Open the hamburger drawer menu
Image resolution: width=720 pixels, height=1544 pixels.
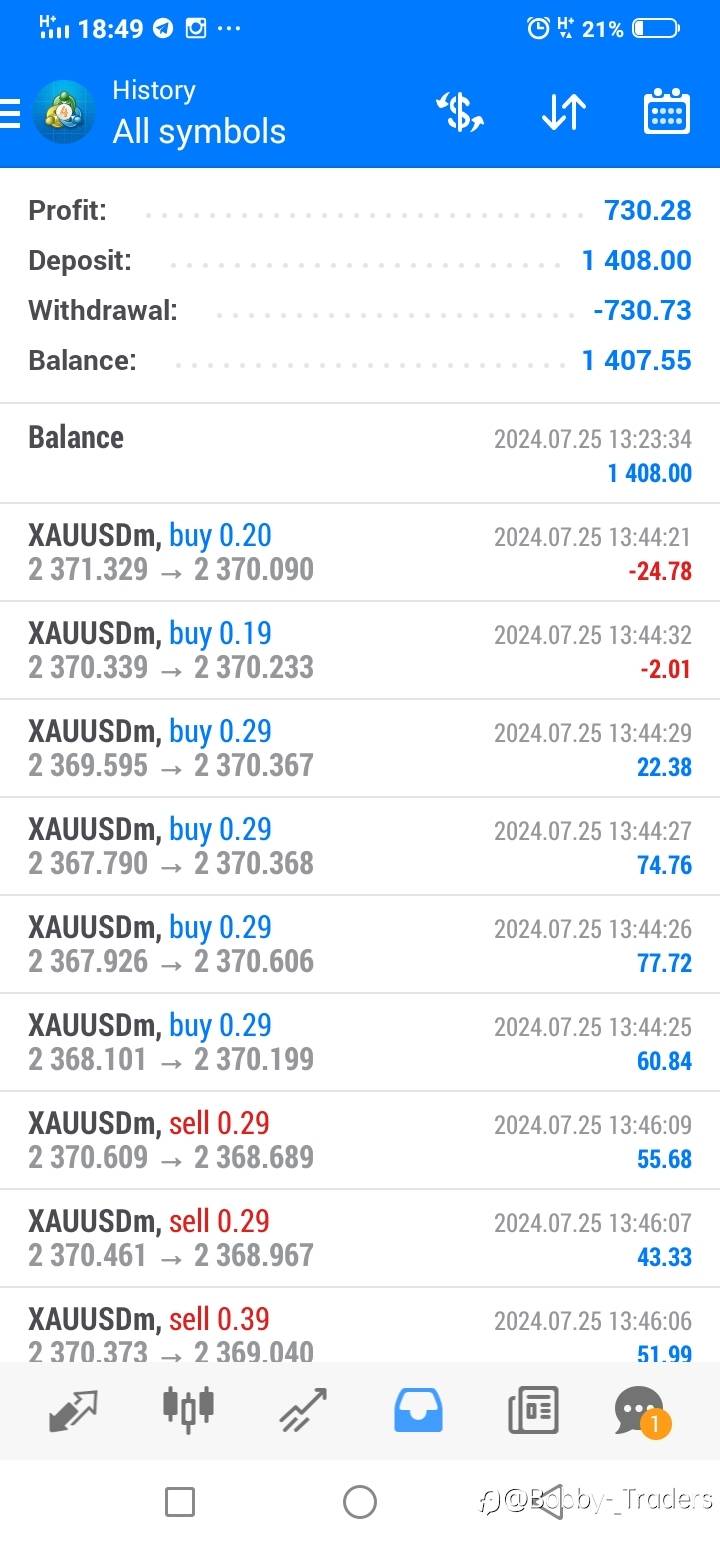pos(10,113)
